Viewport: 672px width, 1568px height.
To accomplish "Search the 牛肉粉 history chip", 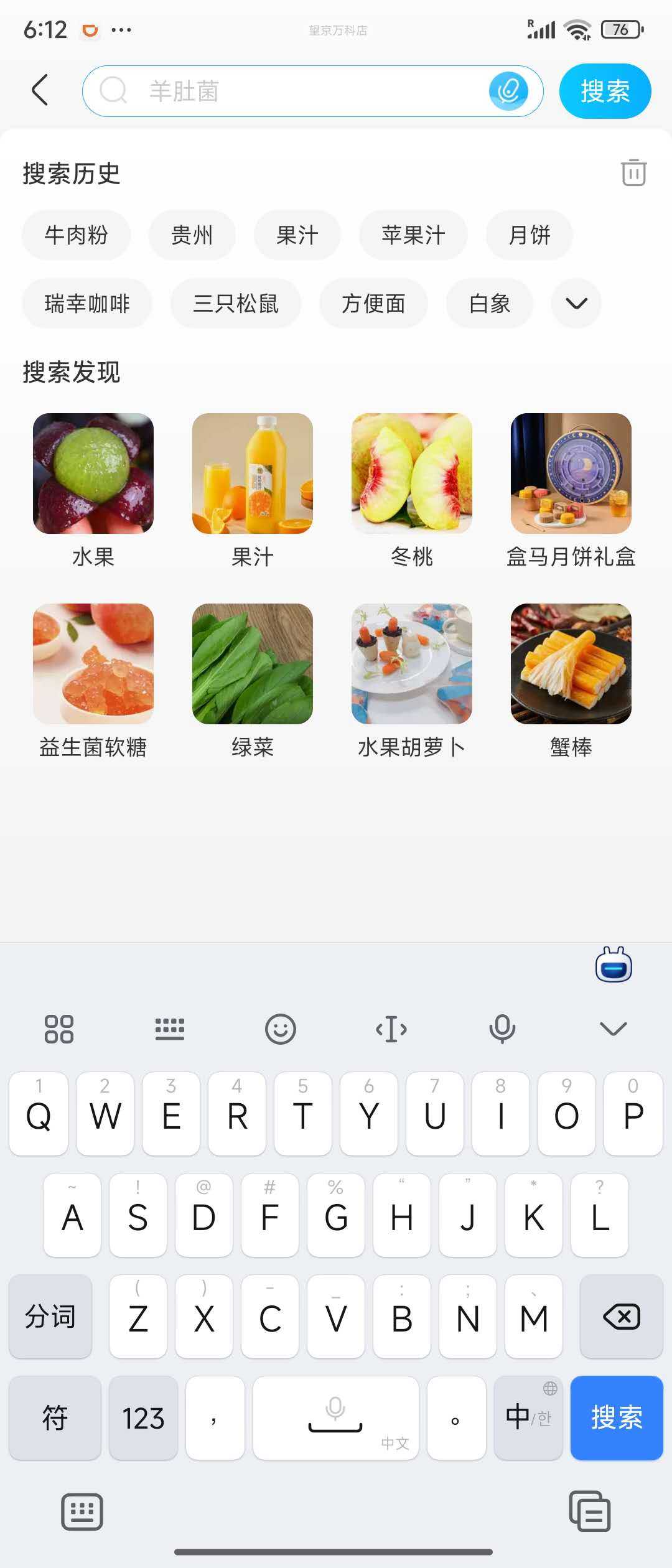I will 76,235.
